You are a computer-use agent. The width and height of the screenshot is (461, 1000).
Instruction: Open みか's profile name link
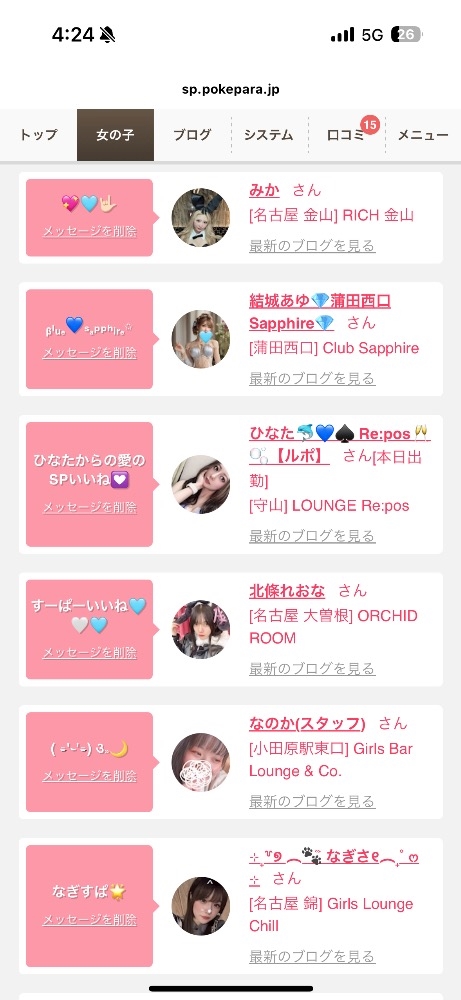click(264, 190)
